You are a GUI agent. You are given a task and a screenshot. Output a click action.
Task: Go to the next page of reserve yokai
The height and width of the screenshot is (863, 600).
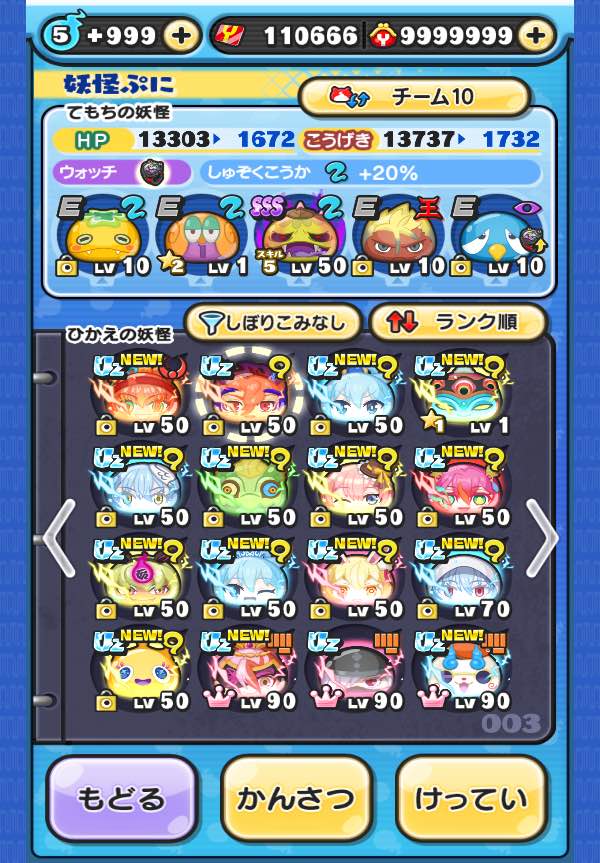pos(542,537)
